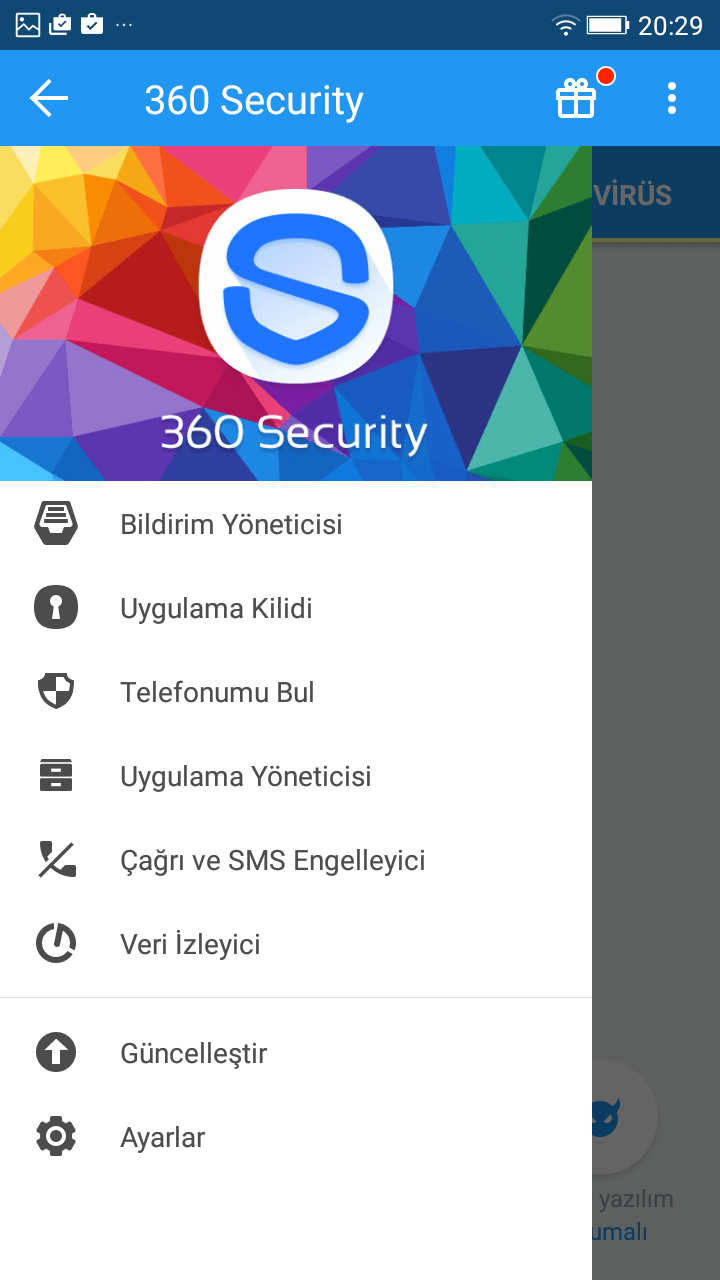
Task: Open the three-dot overflow menu
Action: [x=672, y=98]
